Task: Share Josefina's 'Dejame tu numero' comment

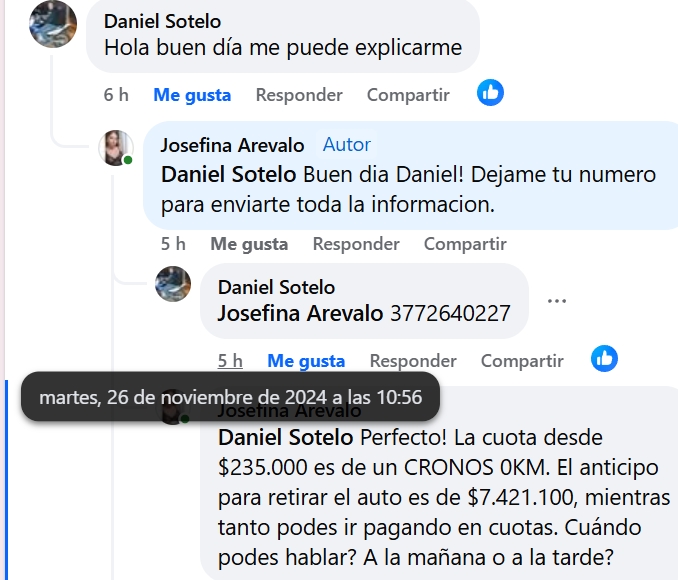Action: (x=465, y=244)
